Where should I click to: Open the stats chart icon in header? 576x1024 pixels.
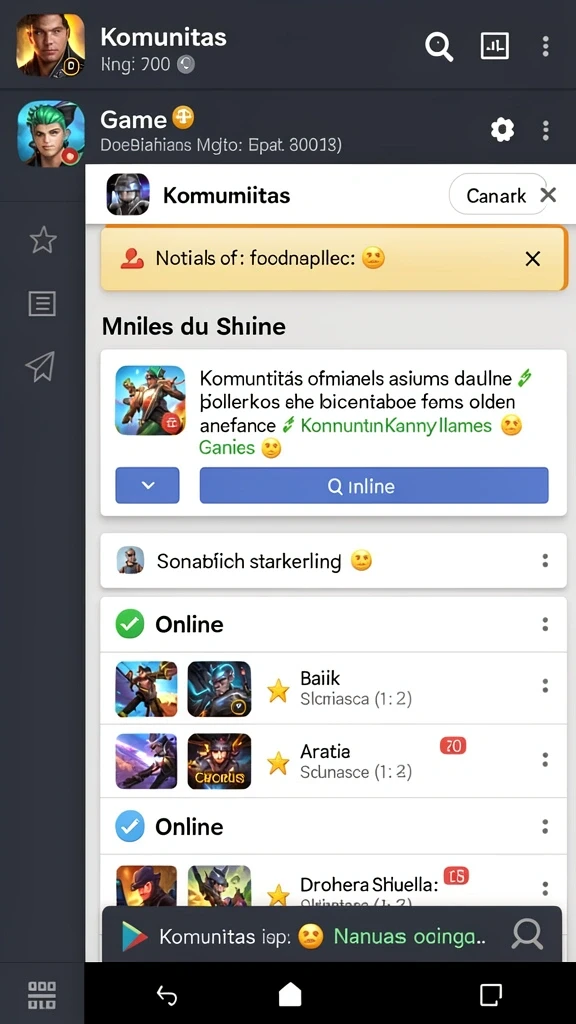click(494, 46)
